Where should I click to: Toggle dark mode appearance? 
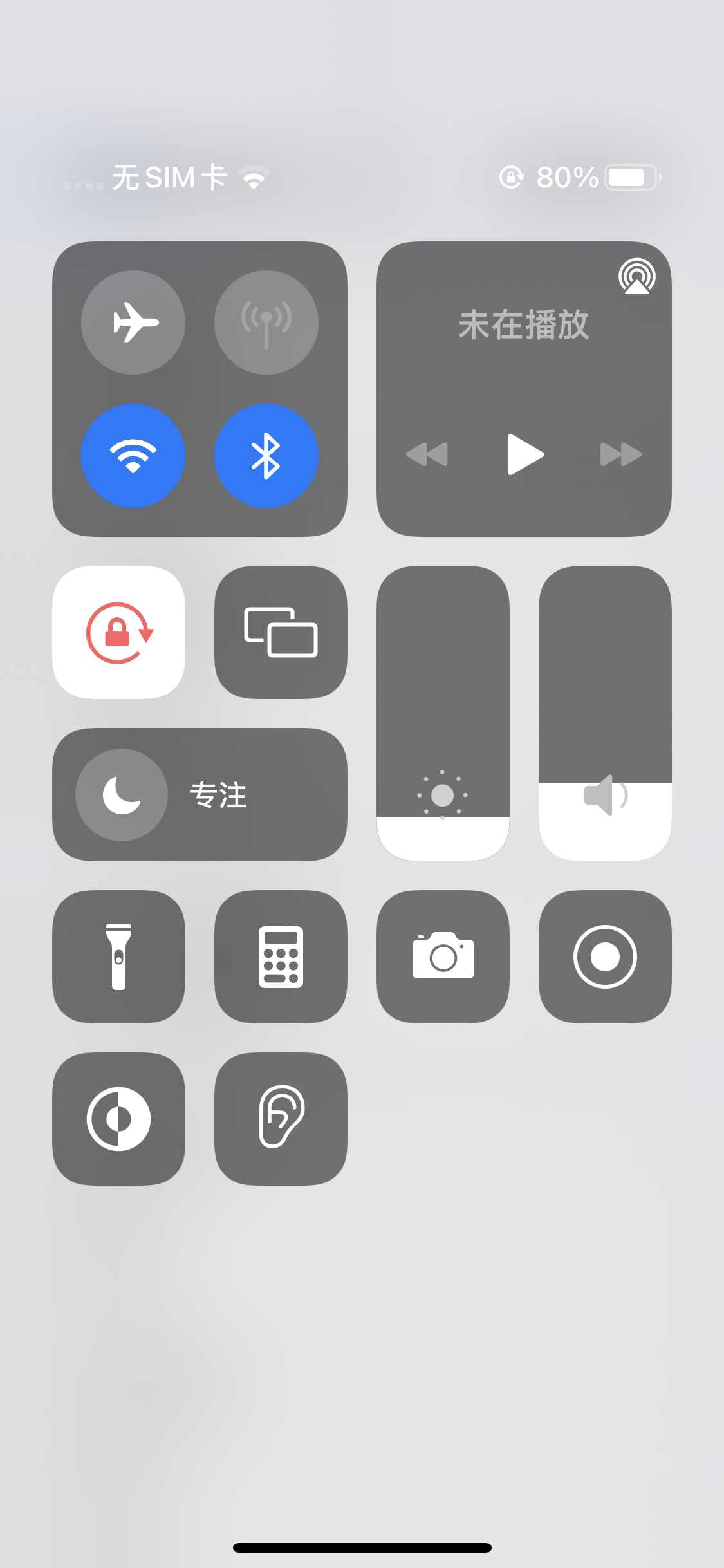pyautogui.click(x=119, y=1119)
